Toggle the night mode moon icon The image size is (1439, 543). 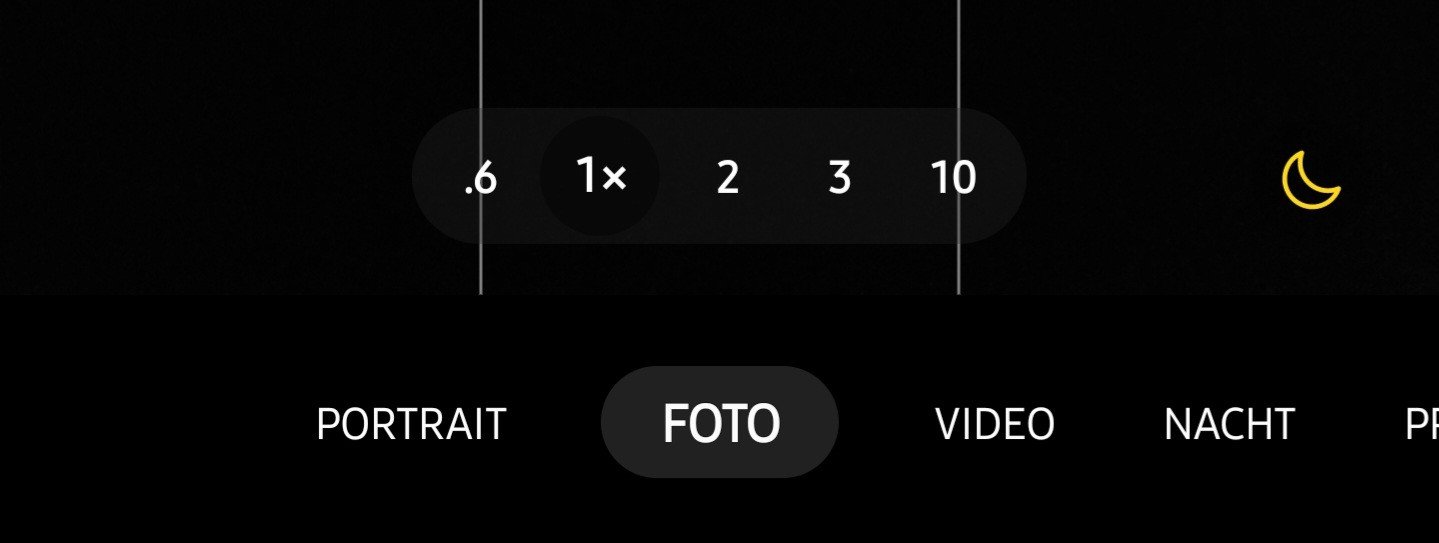[x=1310, y=181]
